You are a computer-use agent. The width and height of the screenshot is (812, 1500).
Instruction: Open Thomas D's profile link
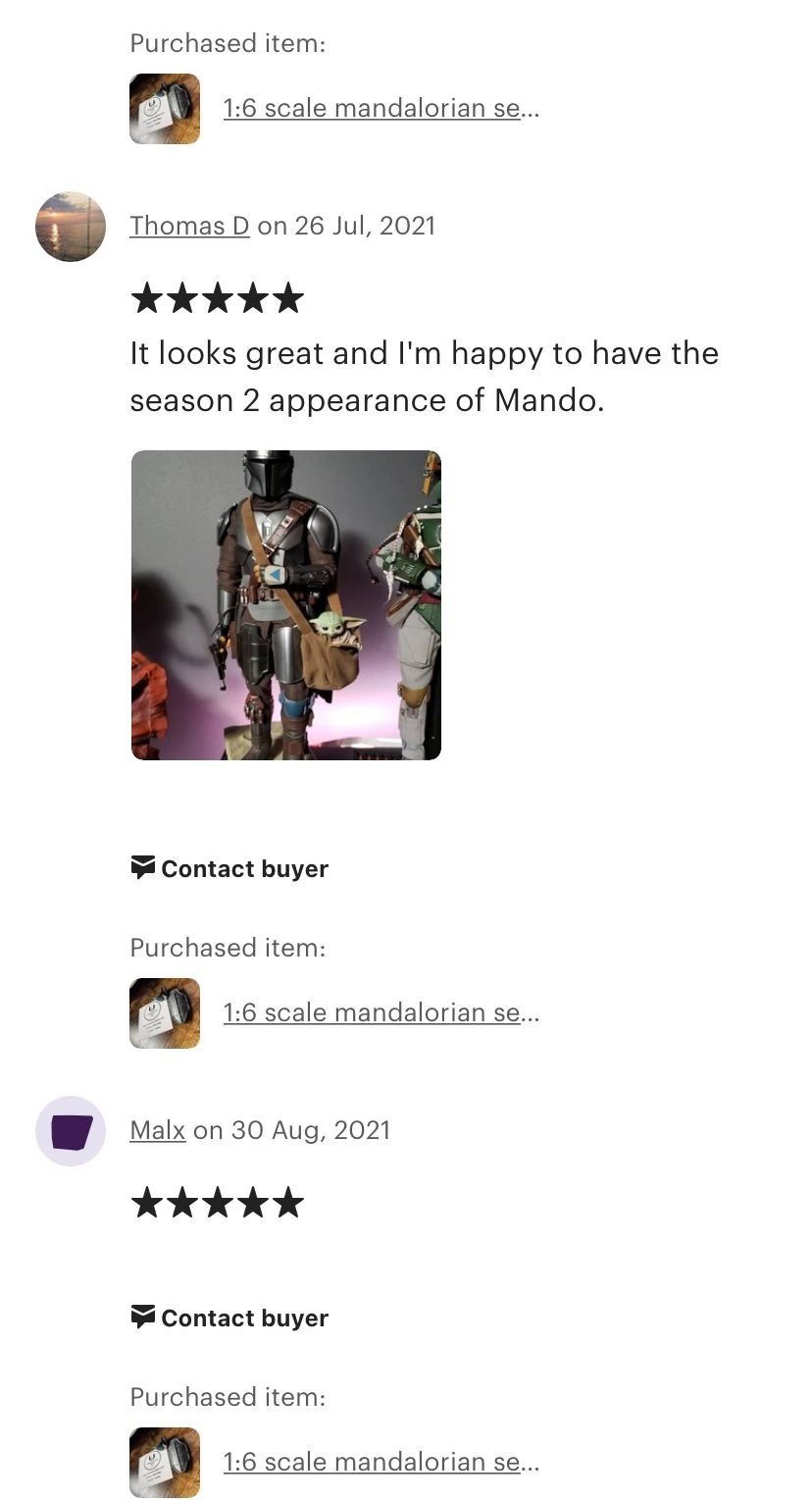click(189, 226)
